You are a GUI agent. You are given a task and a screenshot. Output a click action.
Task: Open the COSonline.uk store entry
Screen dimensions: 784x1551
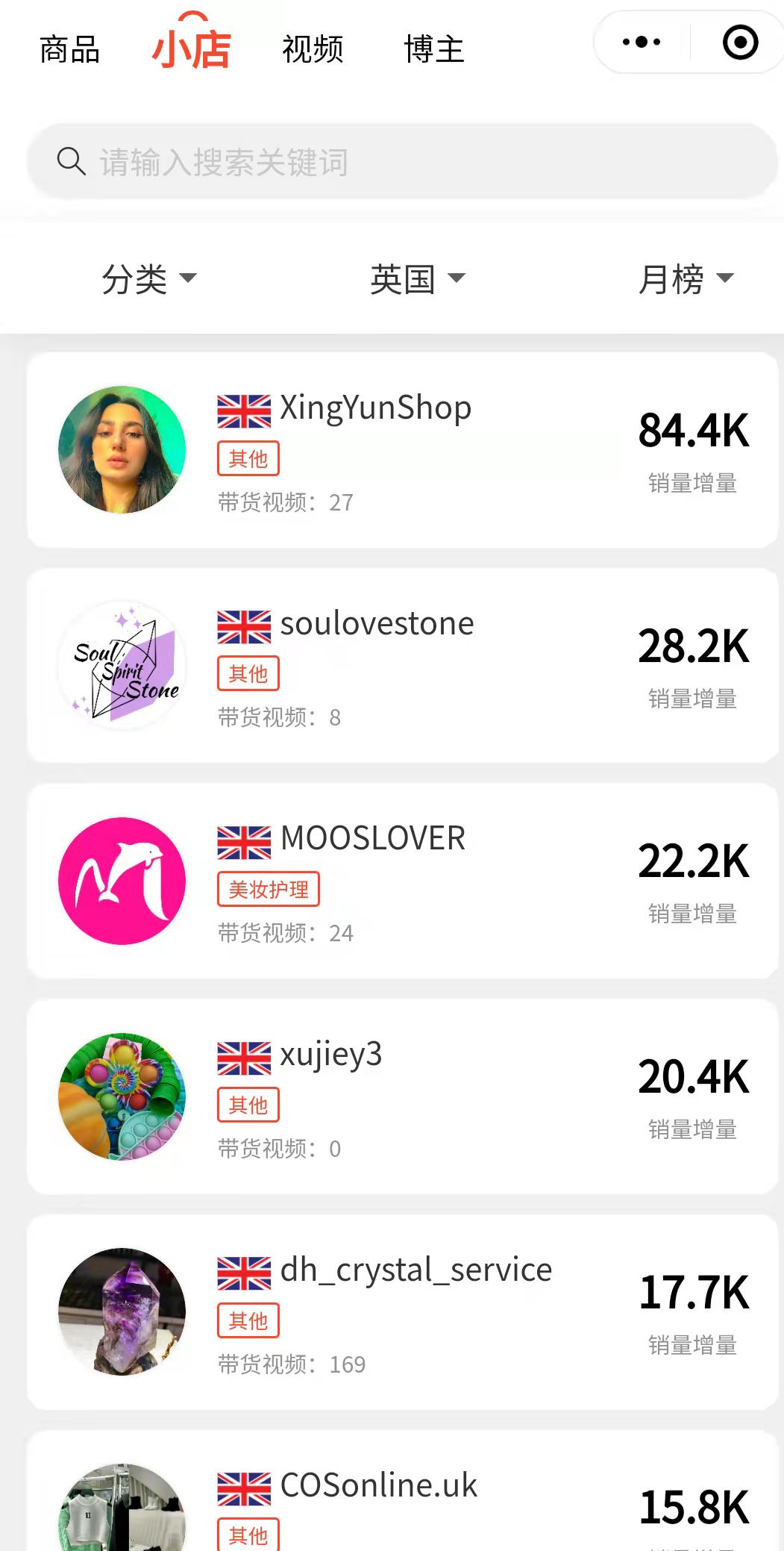[x=403, y=1500]
